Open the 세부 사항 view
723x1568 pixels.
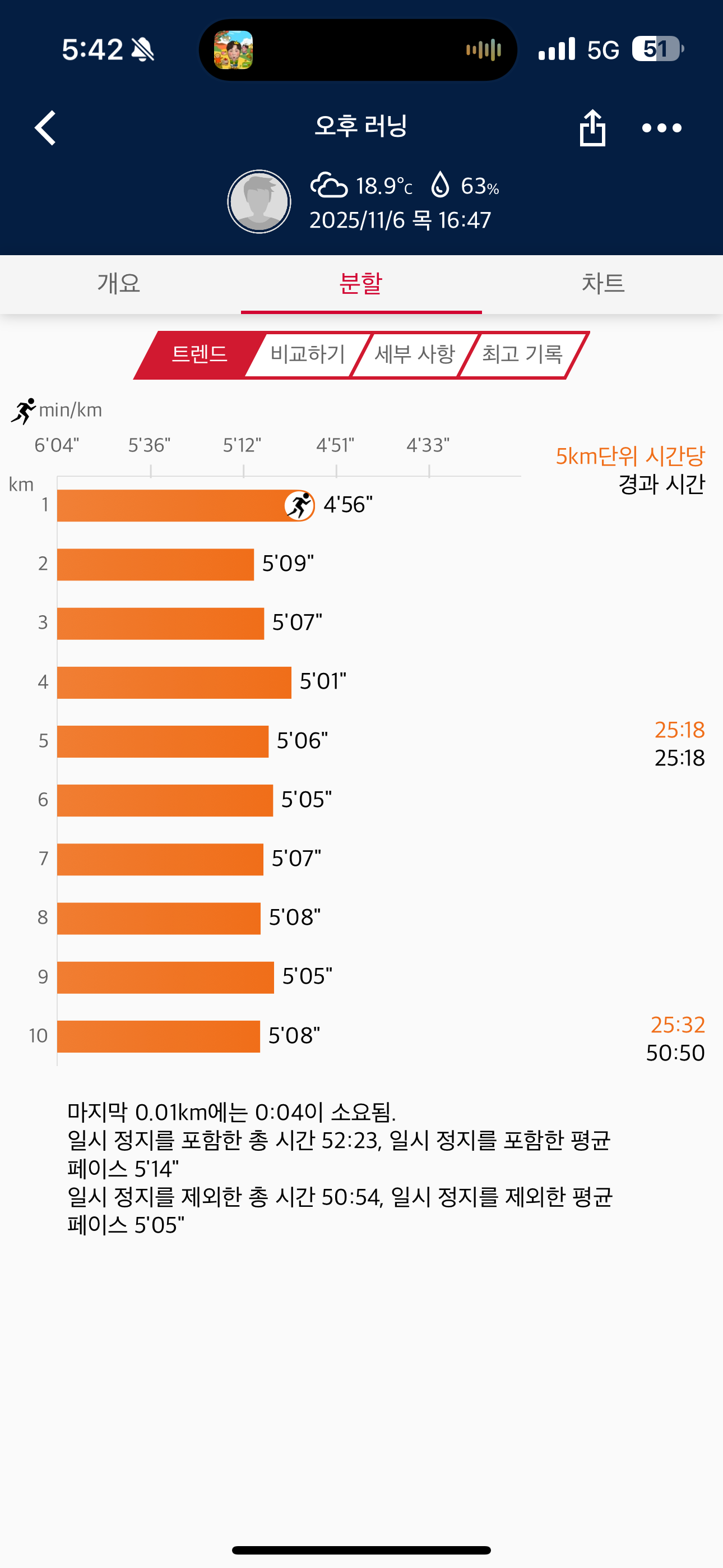pos(414,355)
